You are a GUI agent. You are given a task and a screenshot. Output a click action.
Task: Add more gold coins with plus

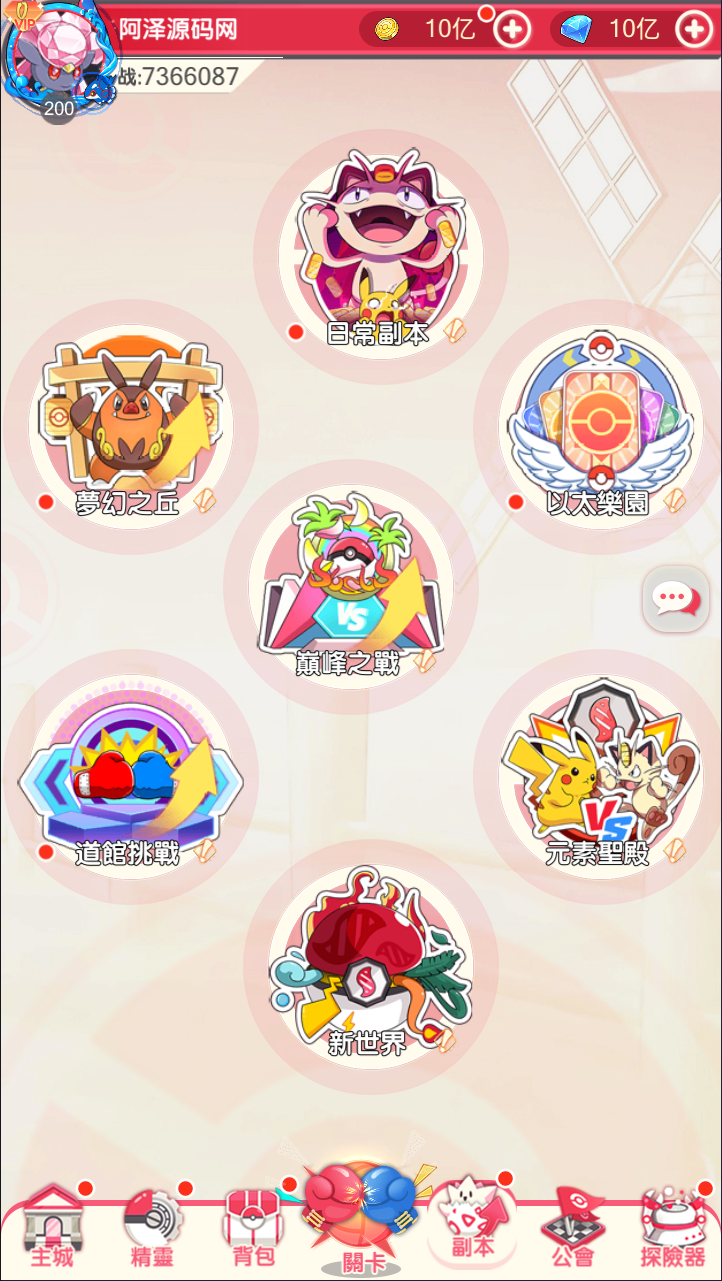(513, 29)
